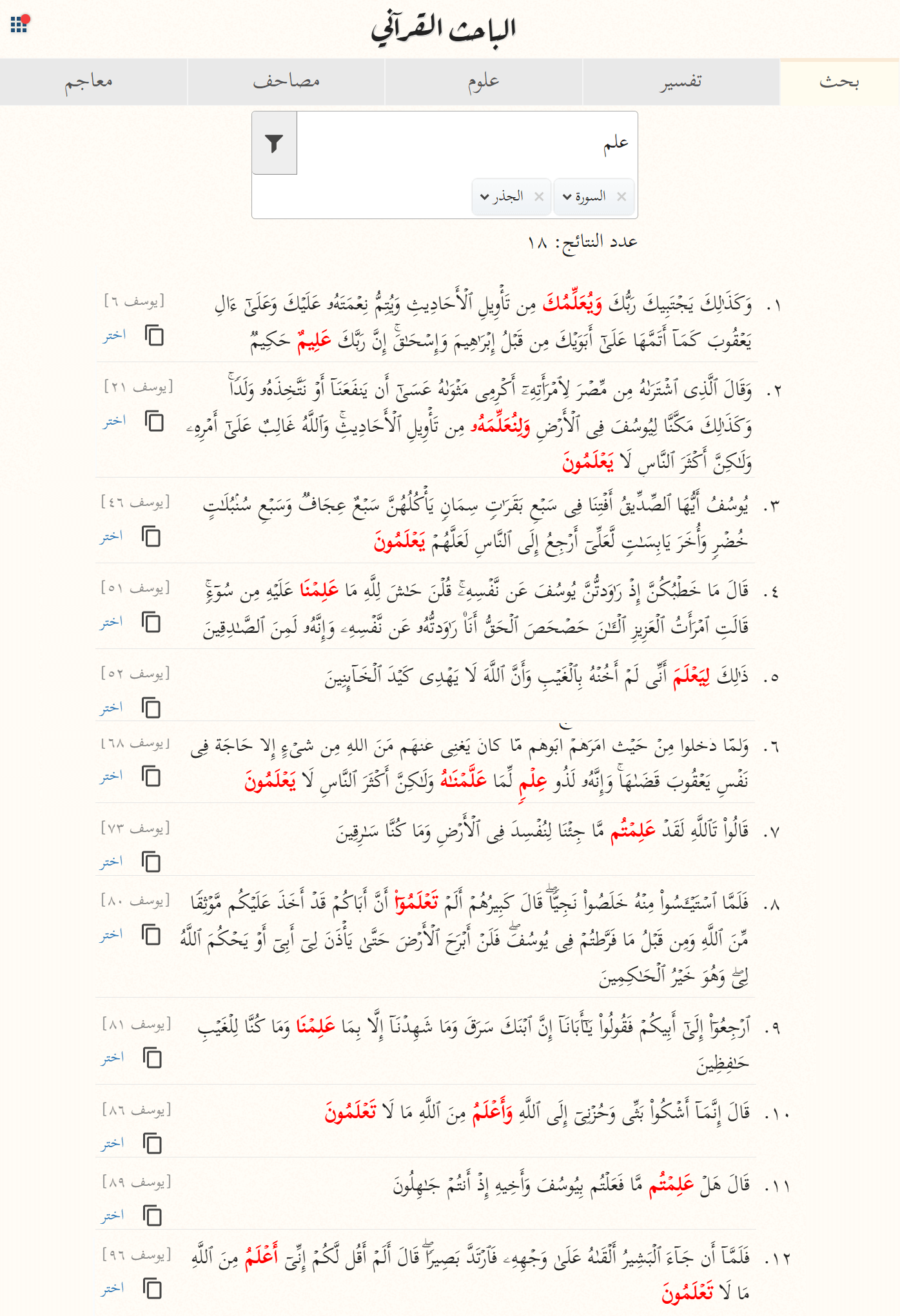Tap اختر for verse يوسف ٧٣
The width and height of the screenshot is (900, 1316).
112,862
